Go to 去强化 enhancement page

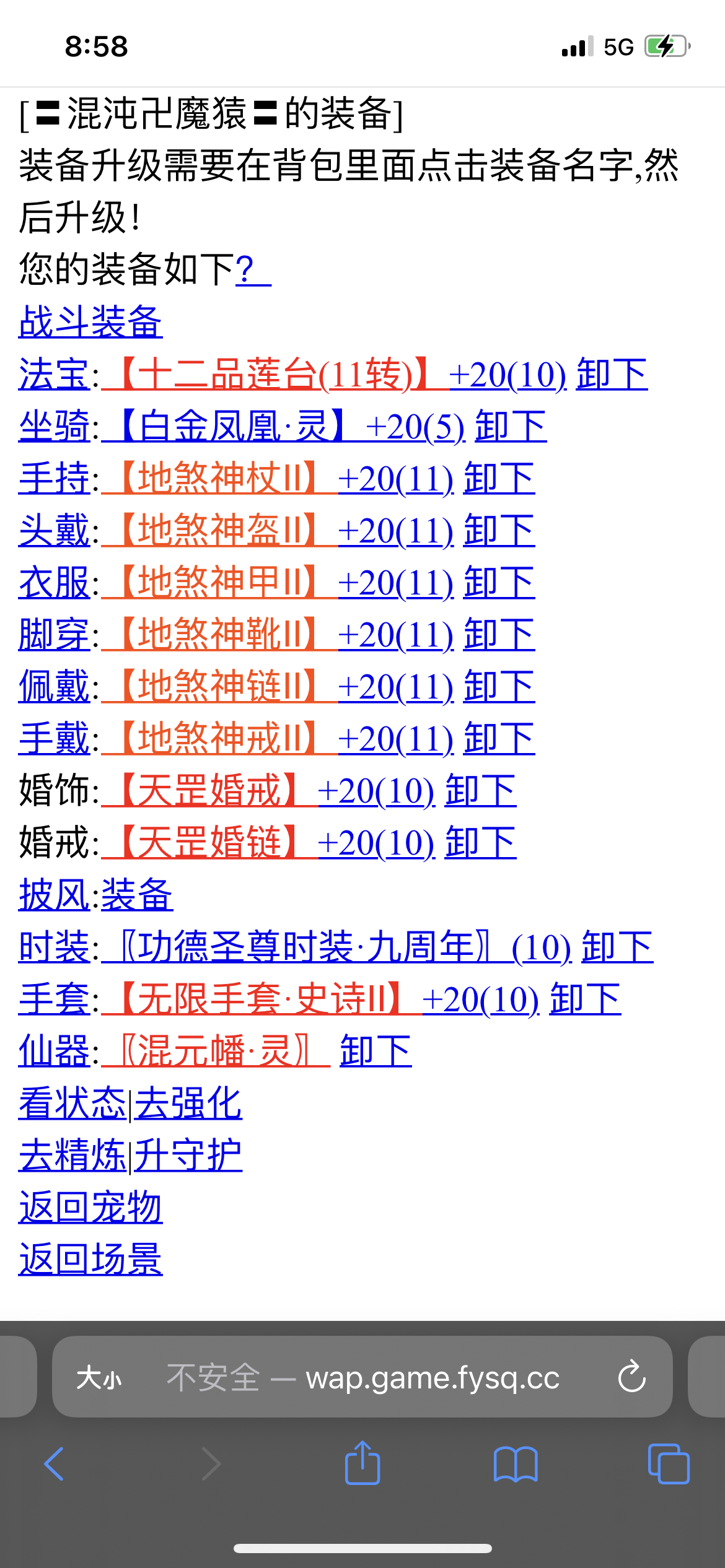[188, 1103]
